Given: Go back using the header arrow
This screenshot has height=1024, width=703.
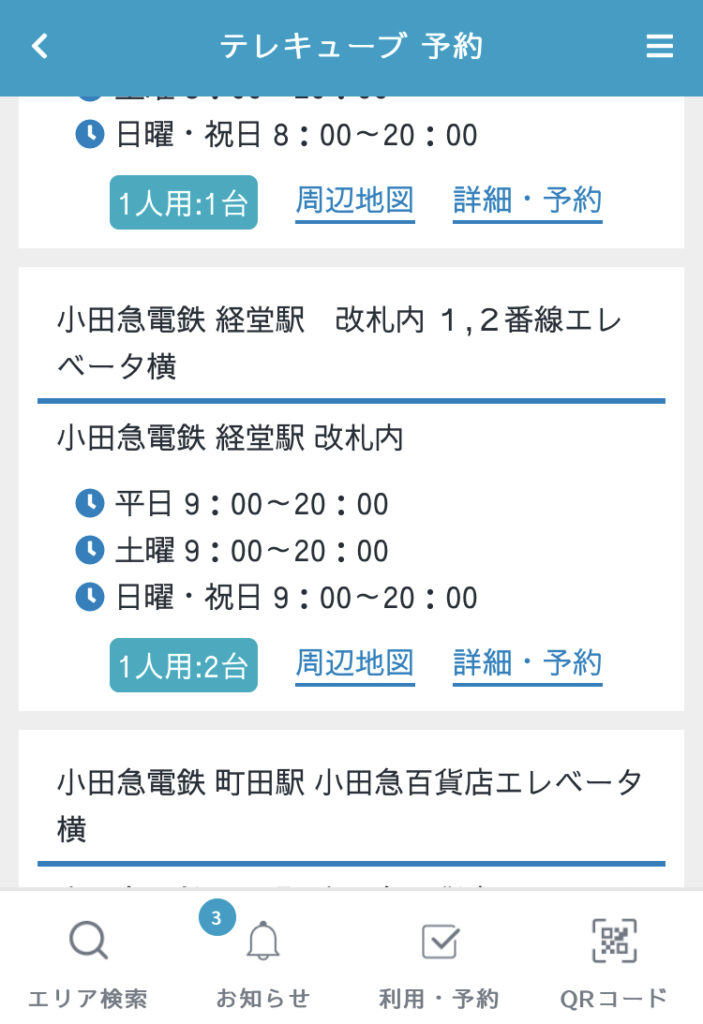Looking at the screenshot, I should click(40, 47).
